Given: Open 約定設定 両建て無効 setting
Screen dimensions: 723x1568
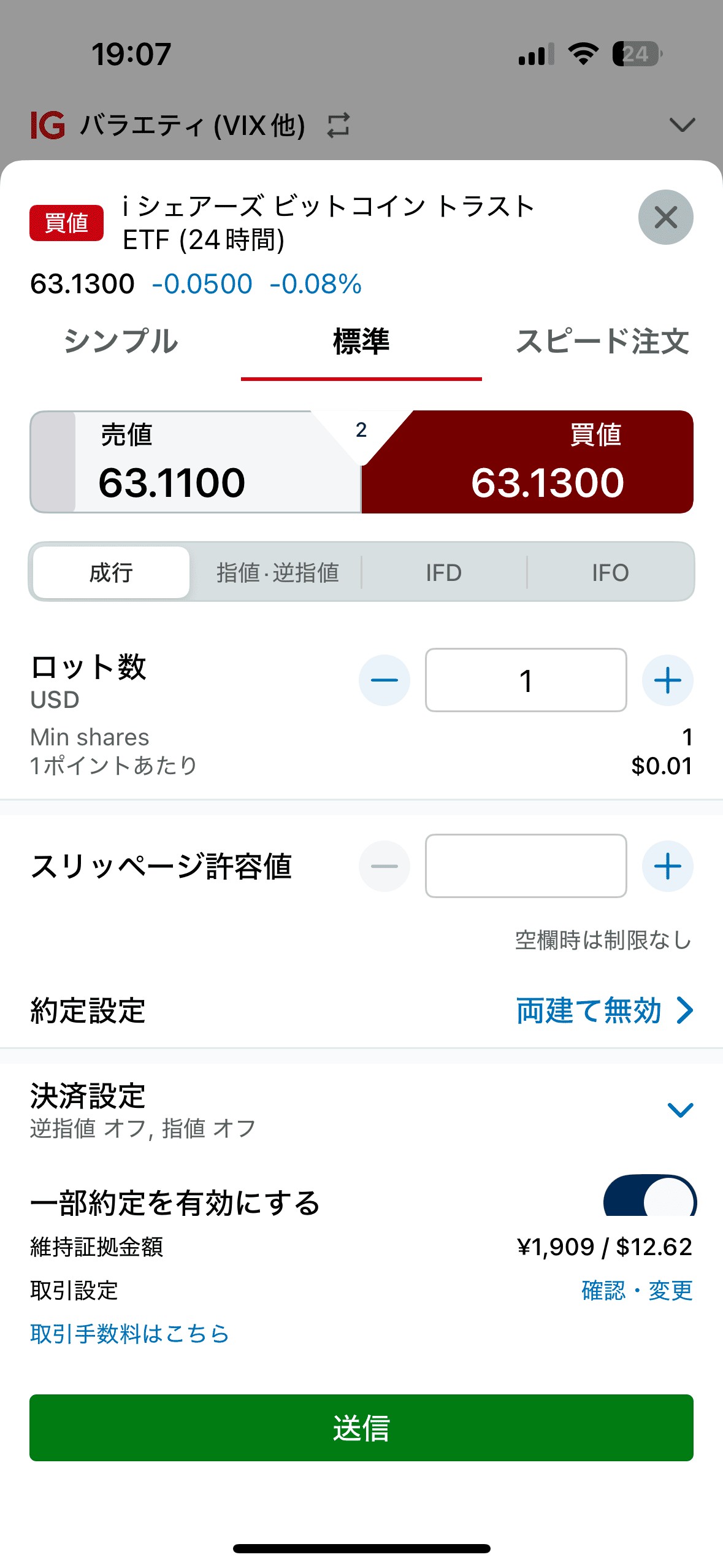Looking at the screenshot, I should pos(604,1010).
